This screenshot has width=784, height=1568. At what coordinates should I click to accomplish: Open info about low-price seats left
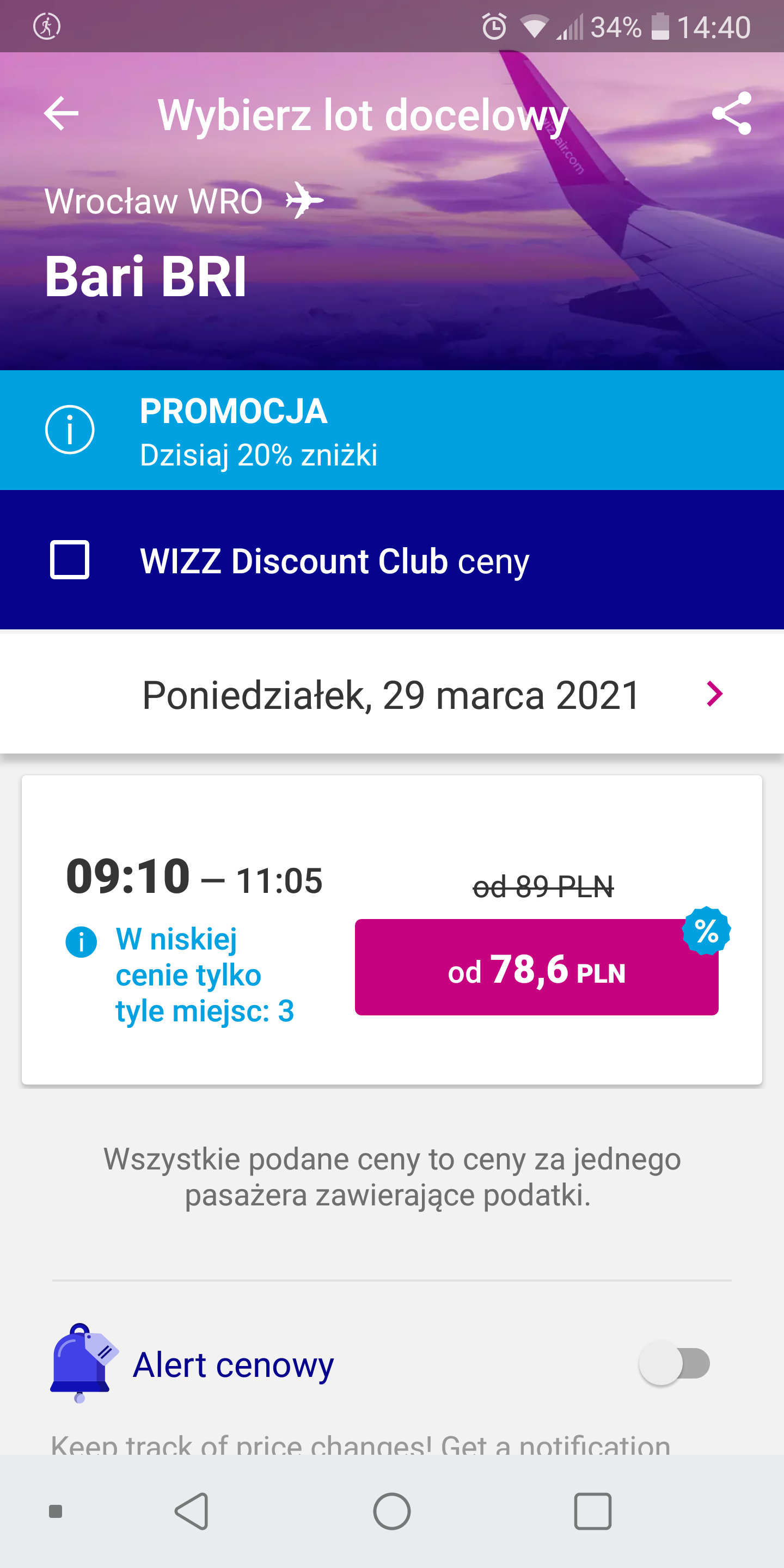pos(81,942)
